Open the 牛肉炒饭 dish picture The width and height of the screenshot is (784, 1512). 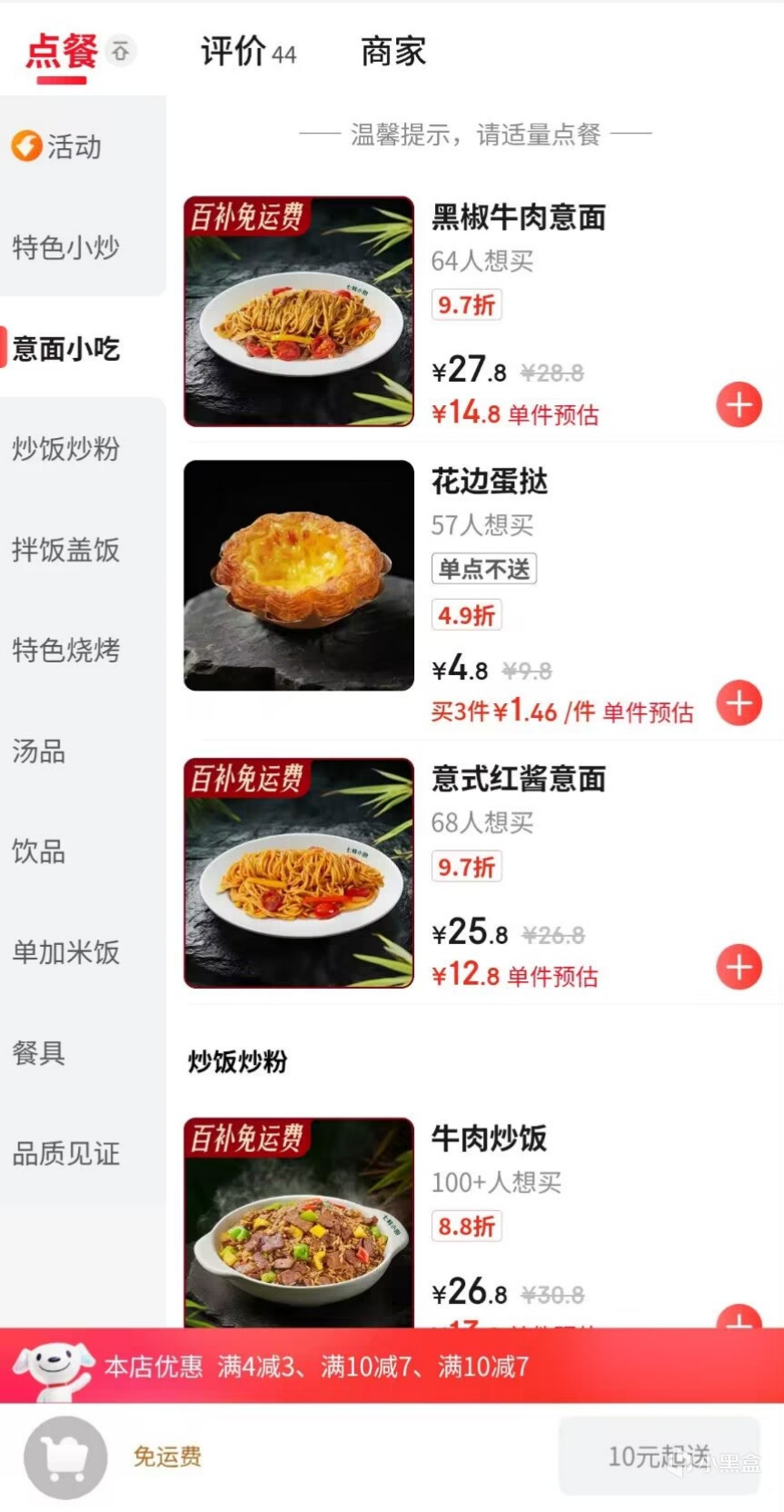pos(299,1222)
